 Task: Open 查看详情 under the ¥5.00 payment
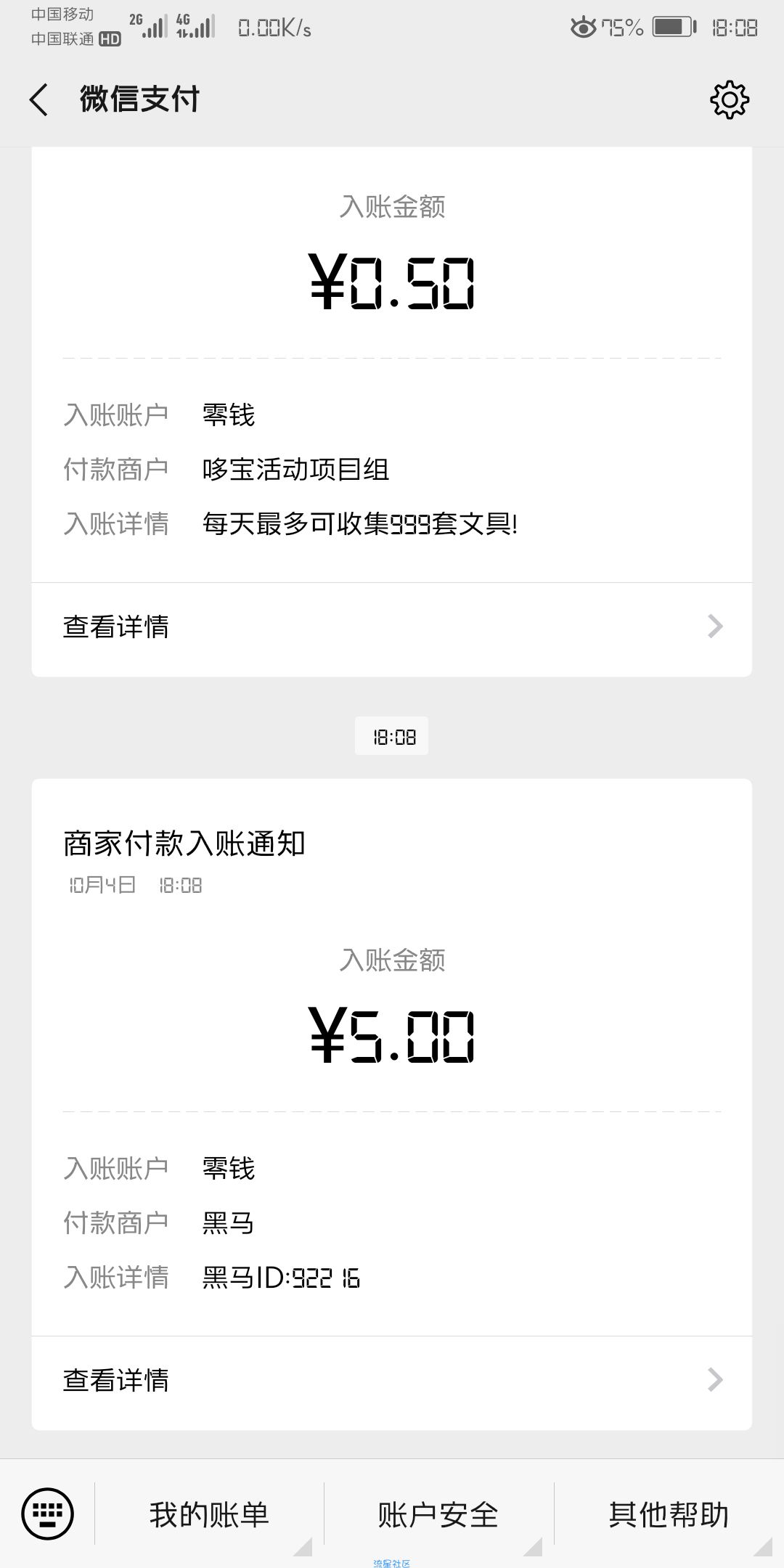[392, 1380]
